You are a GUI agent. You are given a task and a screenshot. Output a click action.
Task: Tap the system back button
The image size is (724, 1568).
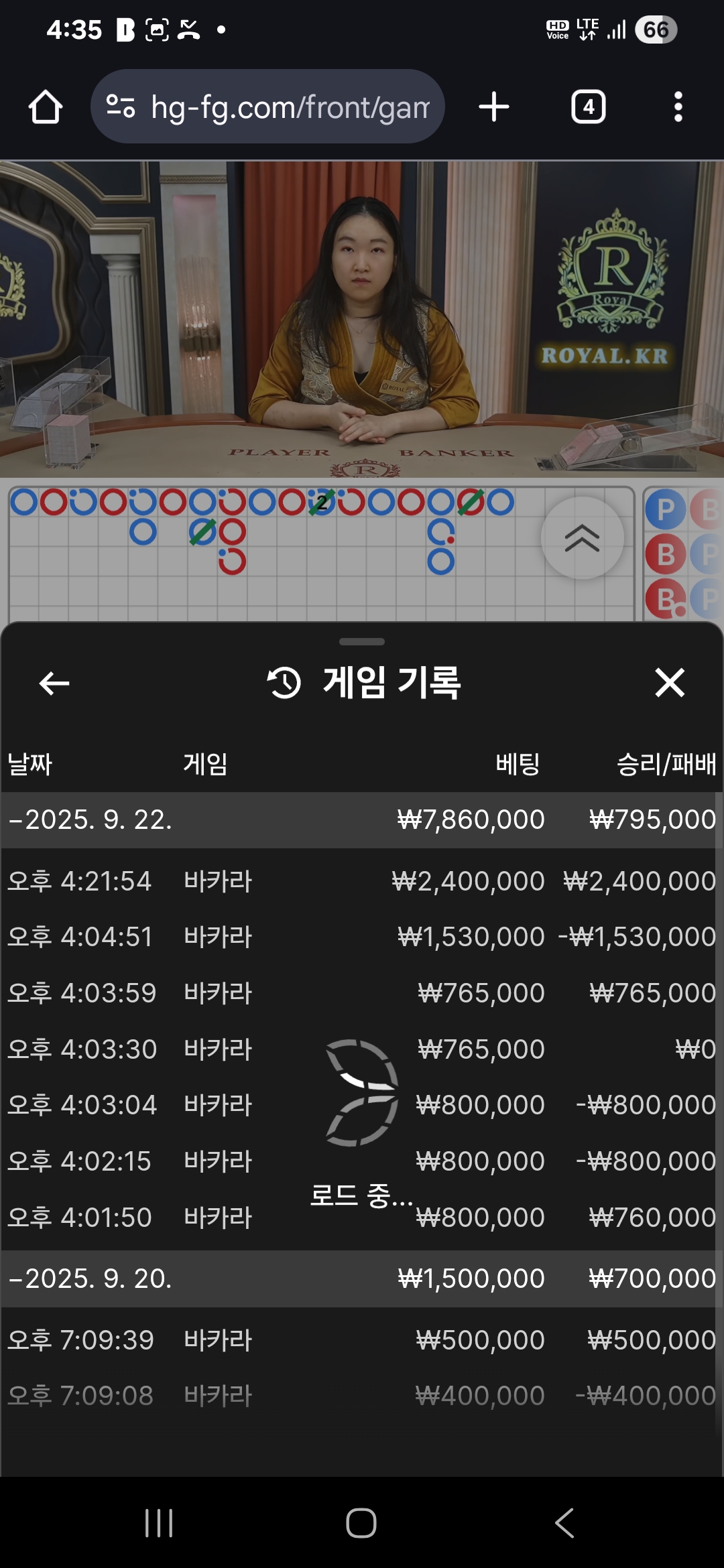click(x=564, y=1523)
